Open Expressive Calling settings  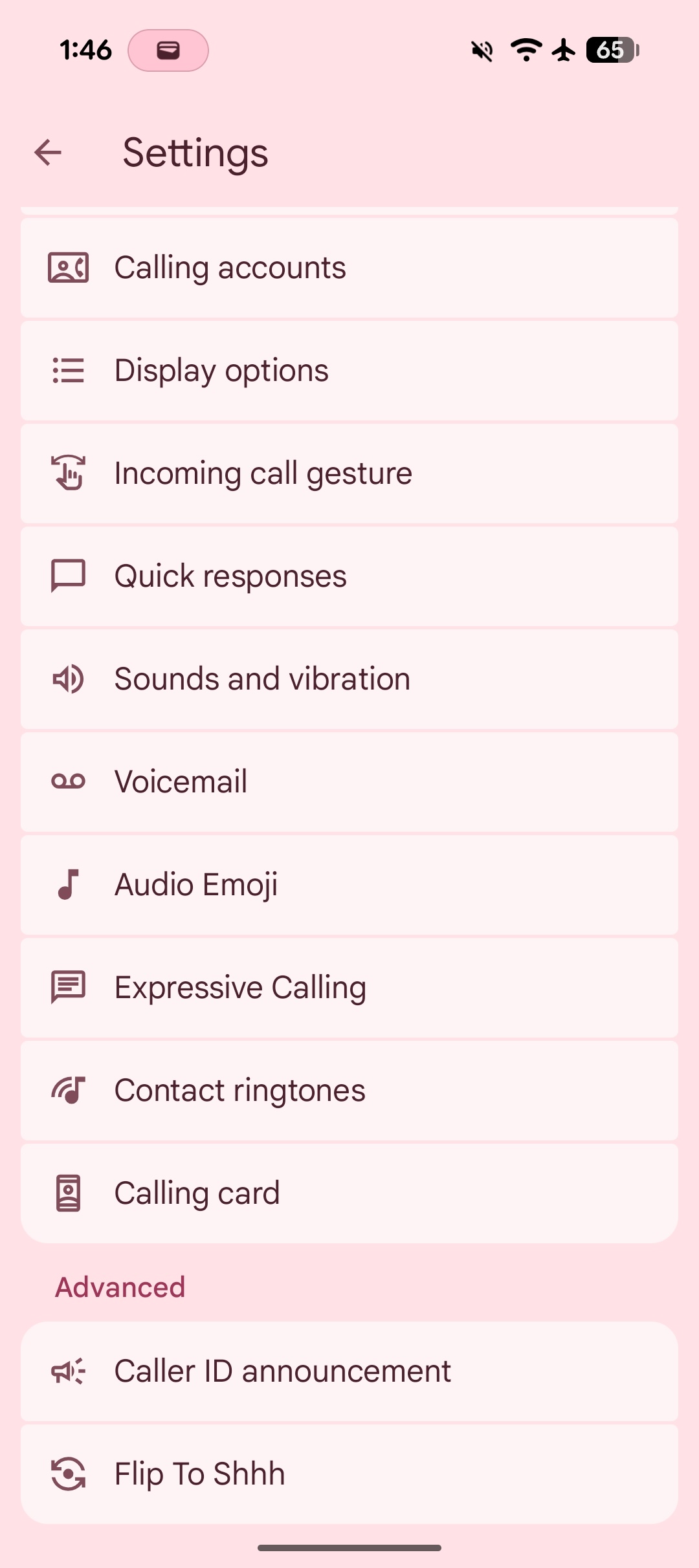tap(349, 986)
